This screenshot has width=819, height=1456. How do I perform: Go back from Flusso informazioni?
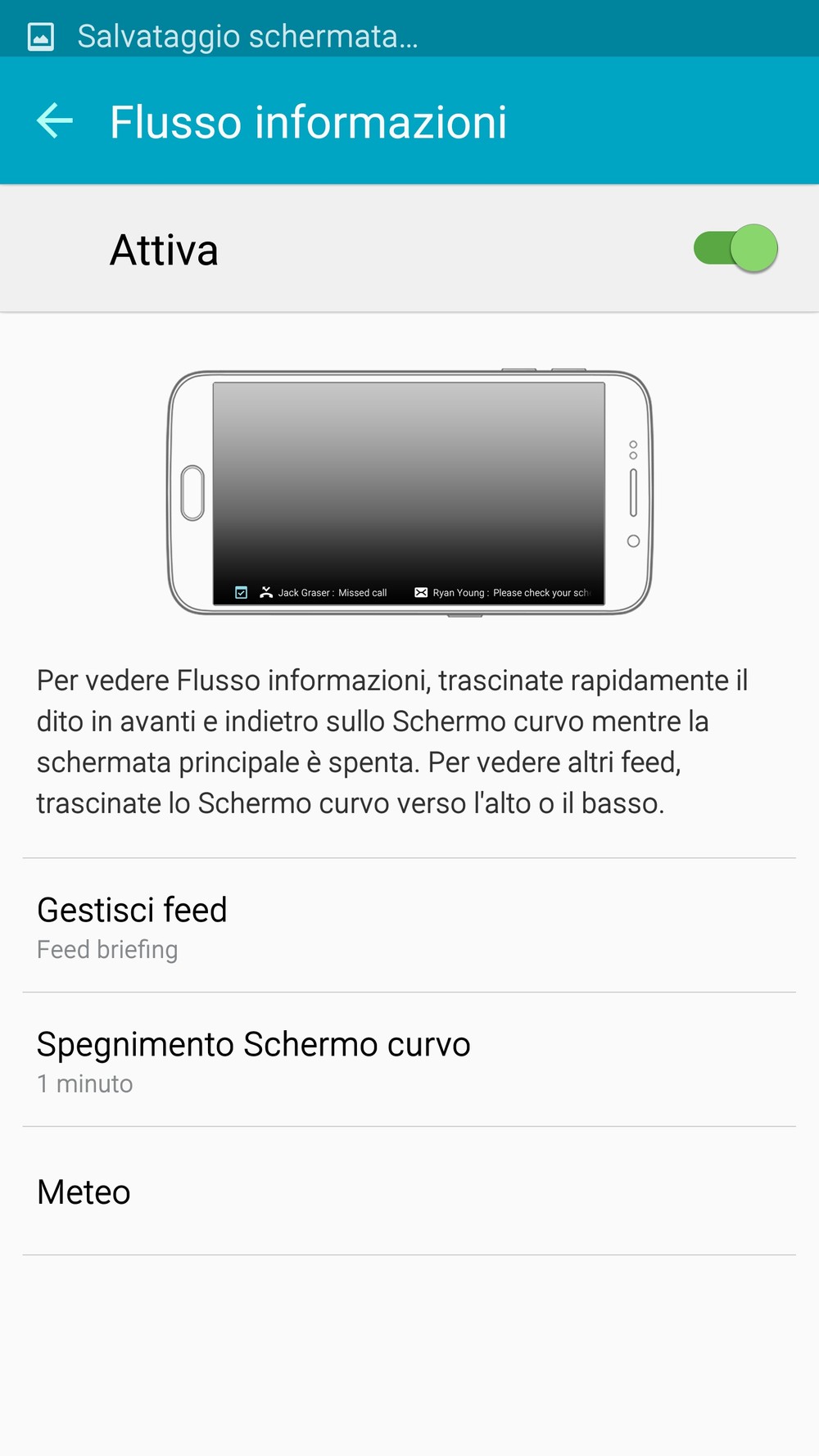coord(55,121)
